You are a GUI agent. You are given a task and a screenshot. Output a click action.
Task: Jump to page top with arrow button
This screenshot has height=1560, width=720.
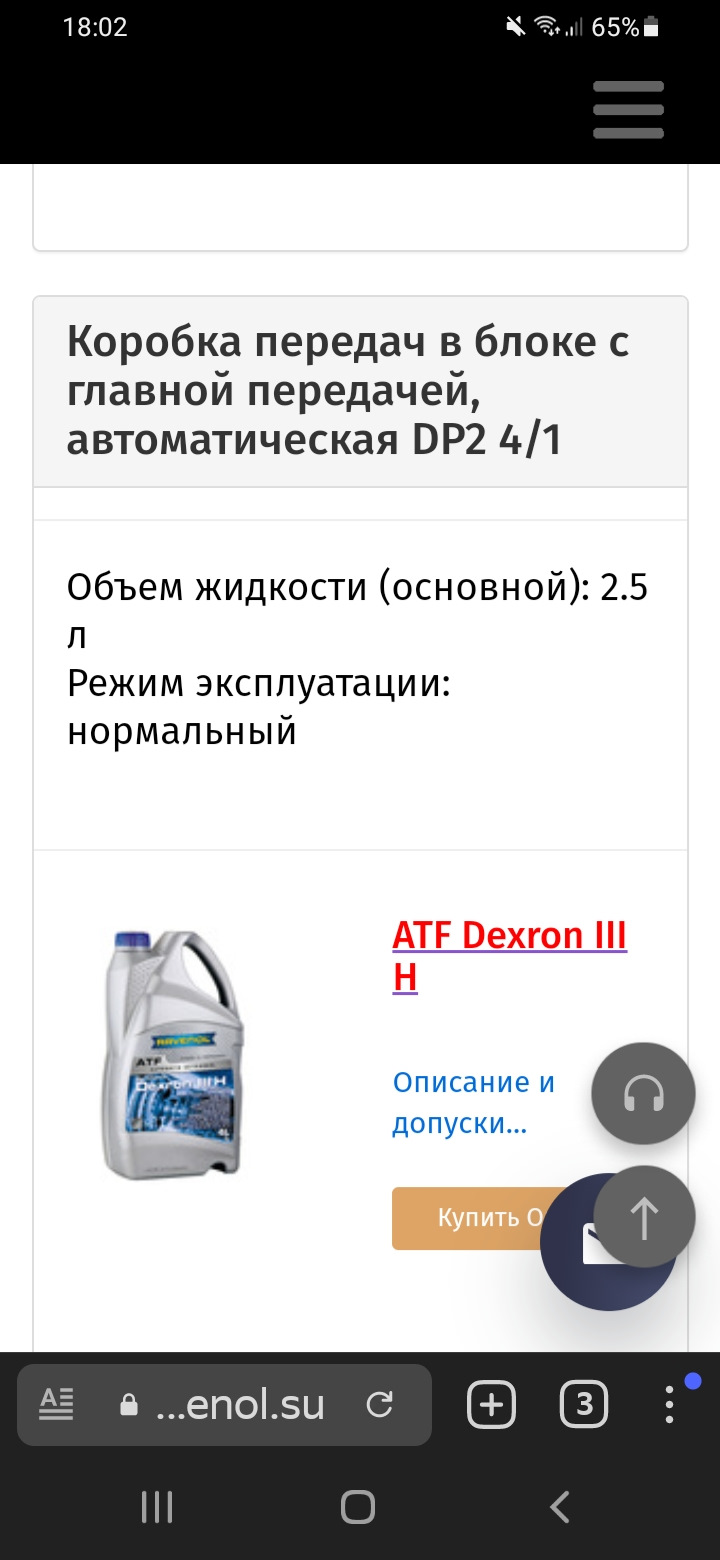click(x=644, y=1217)
